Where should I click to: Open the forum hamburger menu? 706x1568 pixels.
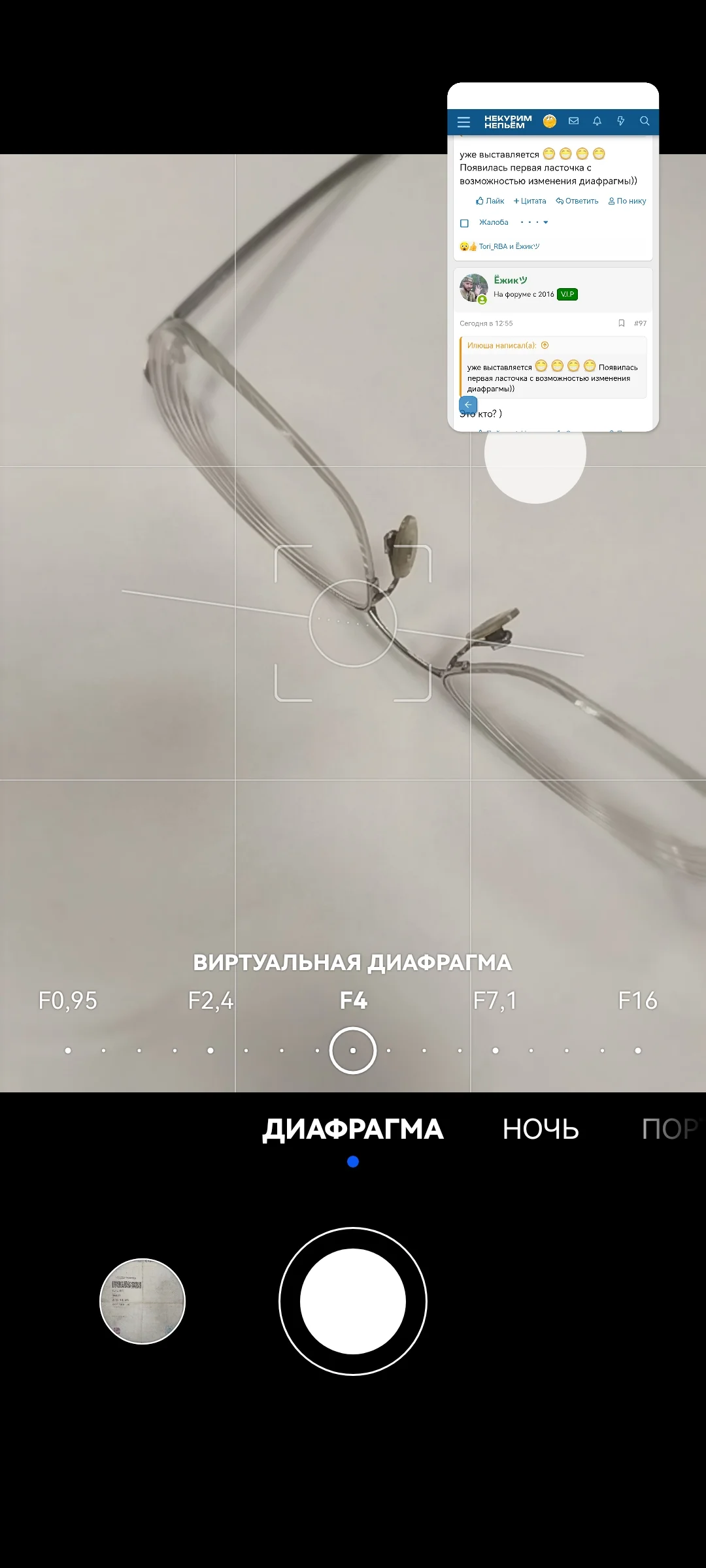click(x=464, y=122)
